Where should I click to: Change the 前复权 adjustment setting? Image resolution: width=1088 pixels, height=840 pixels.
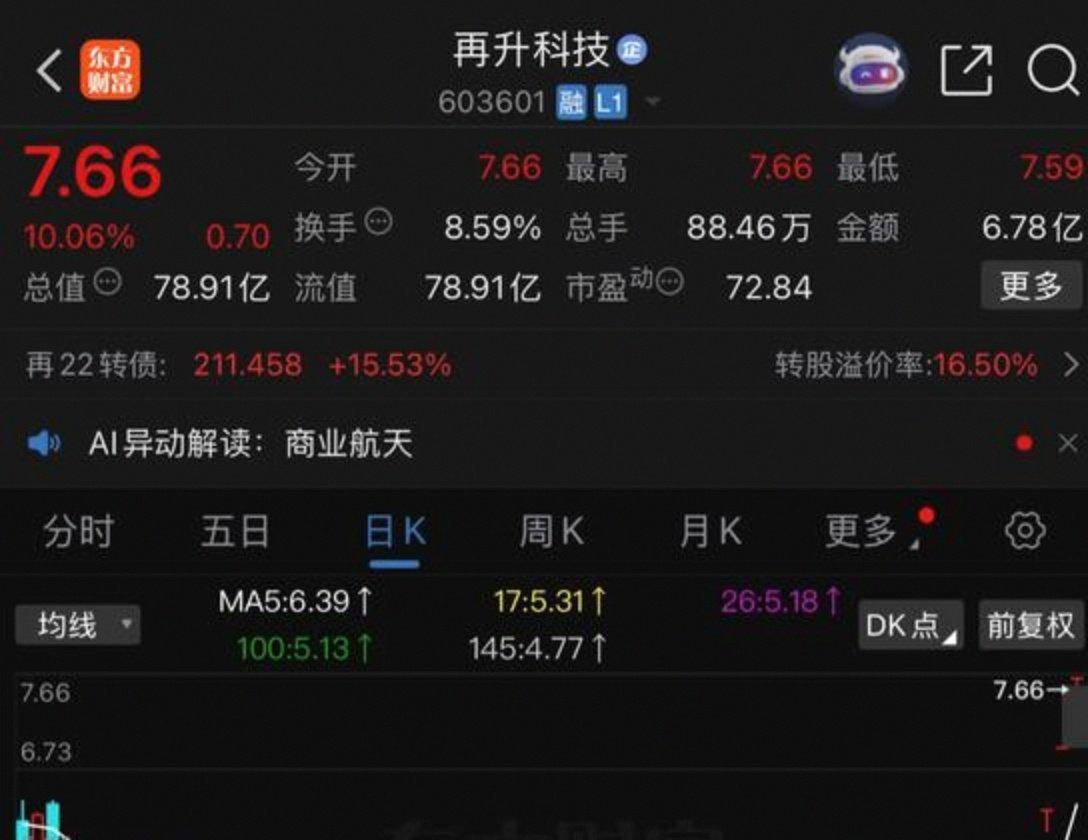pos(1030,626)
